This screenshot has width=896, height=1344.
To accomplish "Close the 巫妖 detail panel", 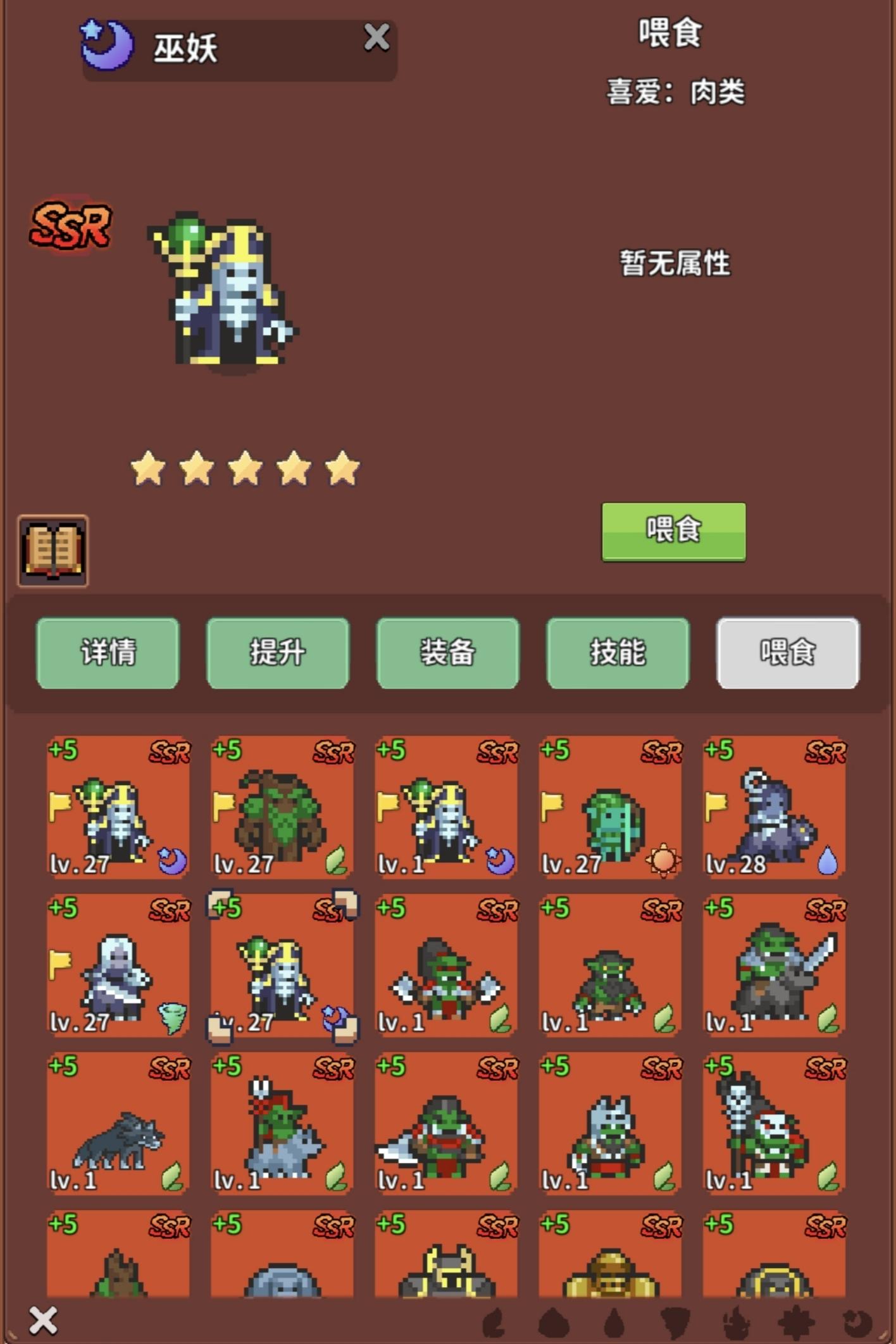I will pos(377,38).
